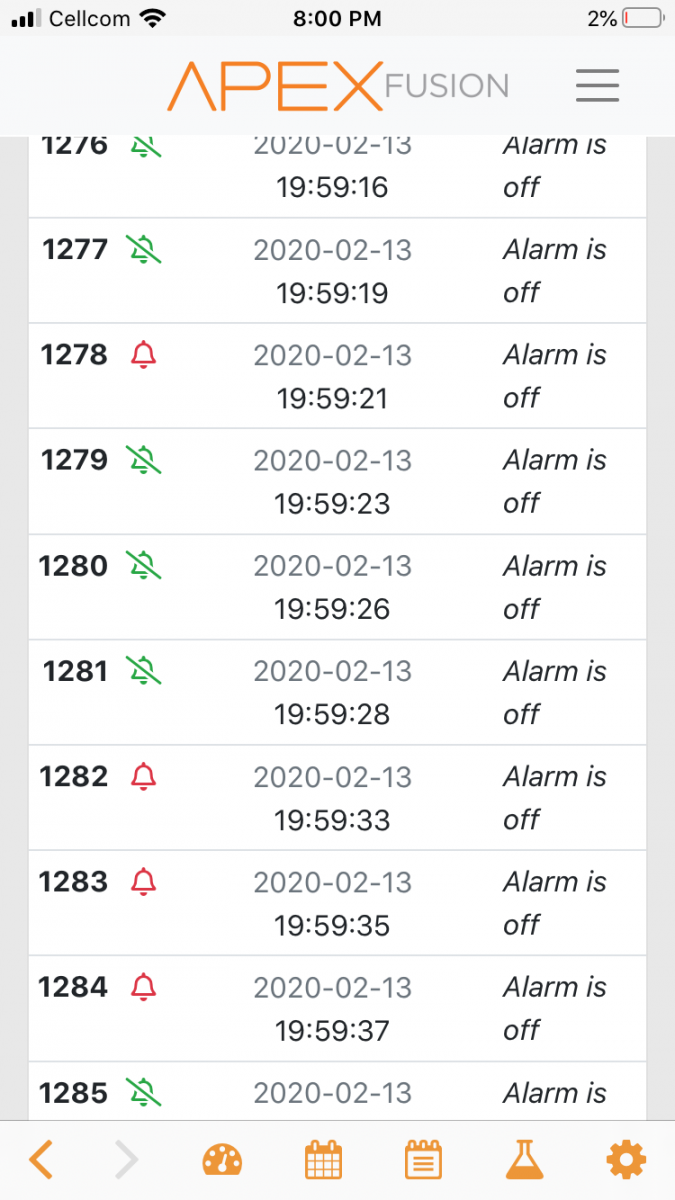Viewport: 675px width, 1200px height.
Task: Open the log notepad icon
Action: (423, 1160)
